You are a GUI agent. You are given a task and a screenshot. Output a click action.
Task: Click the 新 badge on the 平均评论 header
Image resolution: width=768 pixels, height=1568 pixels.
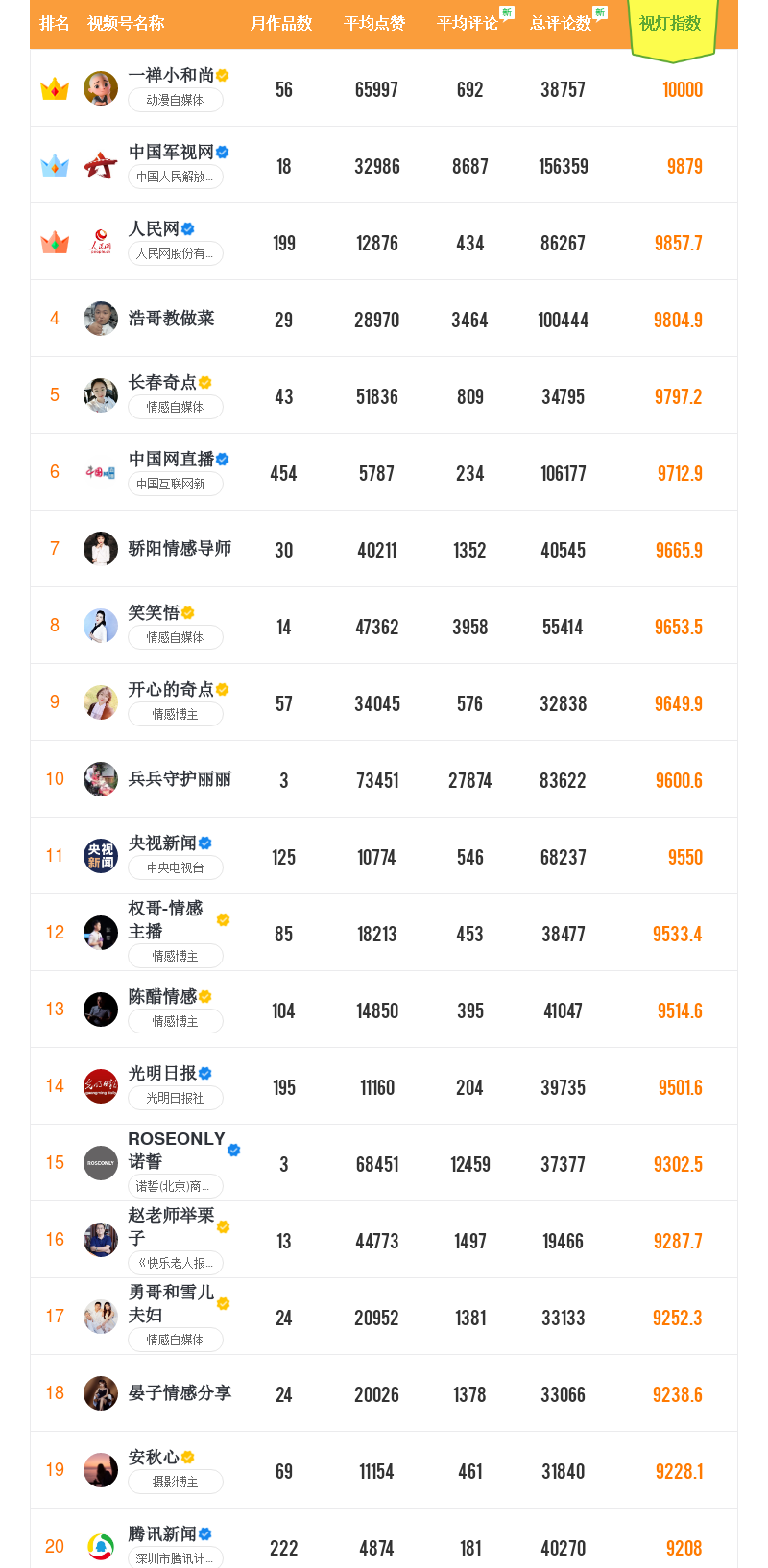508,12
